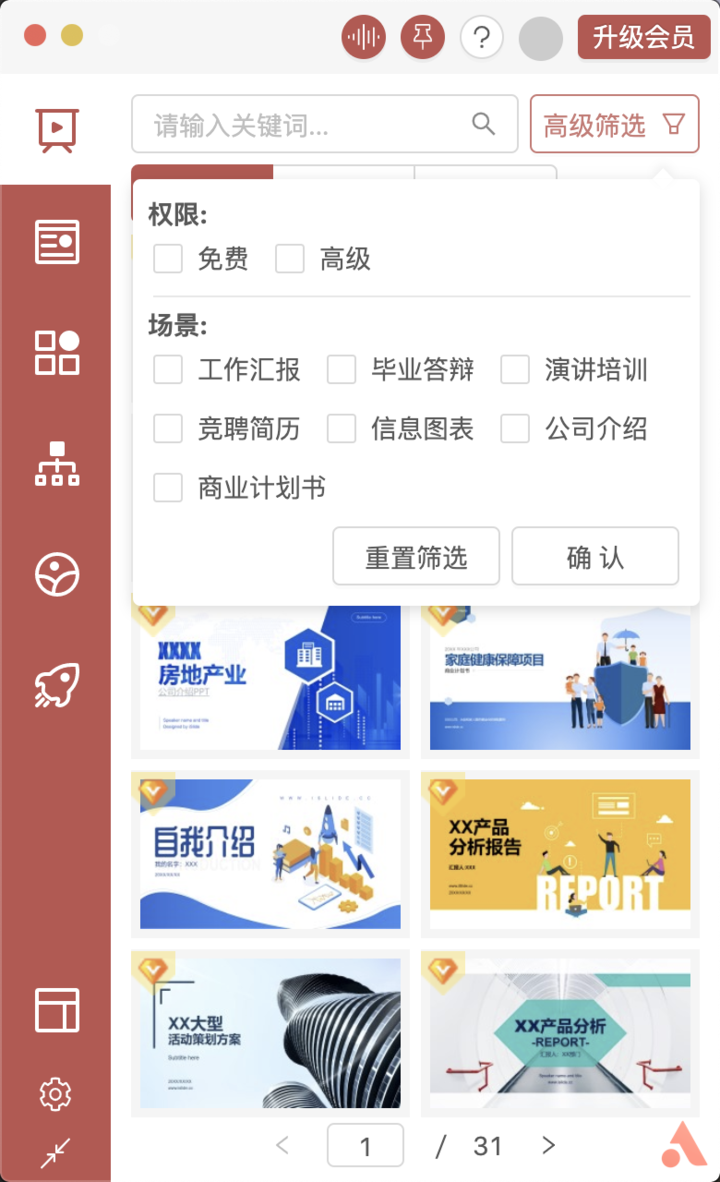The height and width of the screenshot is (1182, 720).
Task: Select the 工作汇报 scene checkbox
Action: tap(168, 370)
